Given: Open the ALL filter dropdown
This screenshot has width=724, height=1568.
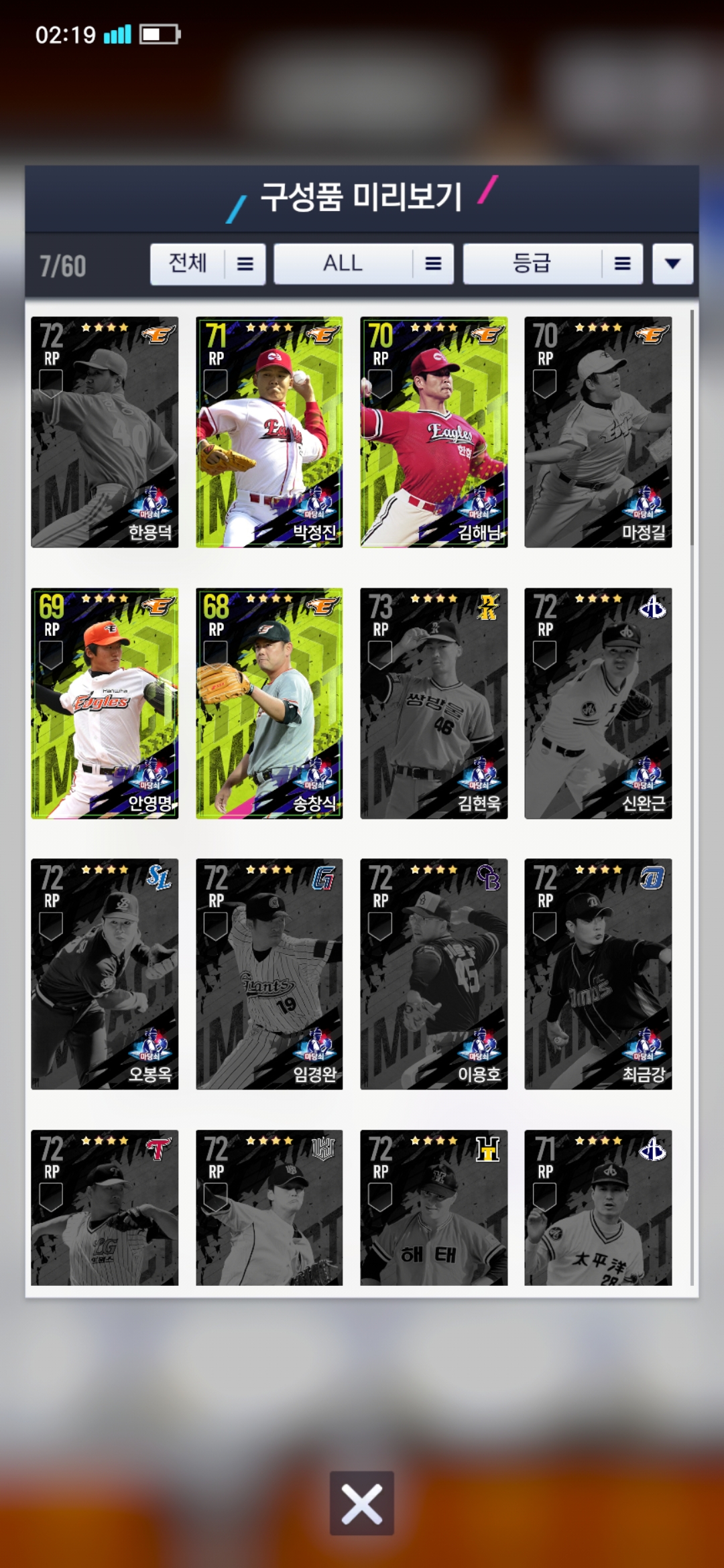Looking at the screenshot, I should (363, 264).
